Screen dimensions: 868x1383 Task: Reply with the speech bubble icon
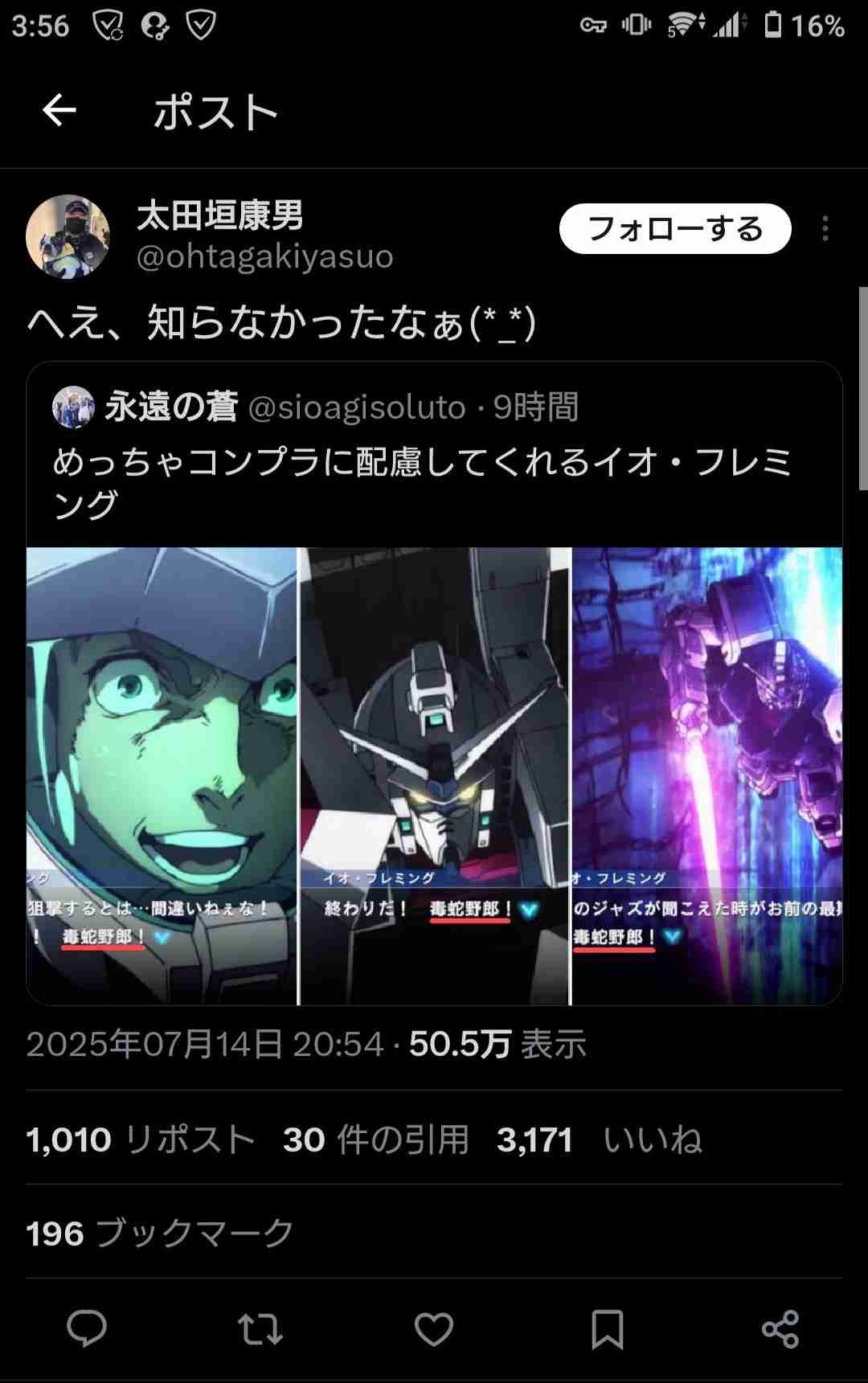click(x=87, y=1329)
